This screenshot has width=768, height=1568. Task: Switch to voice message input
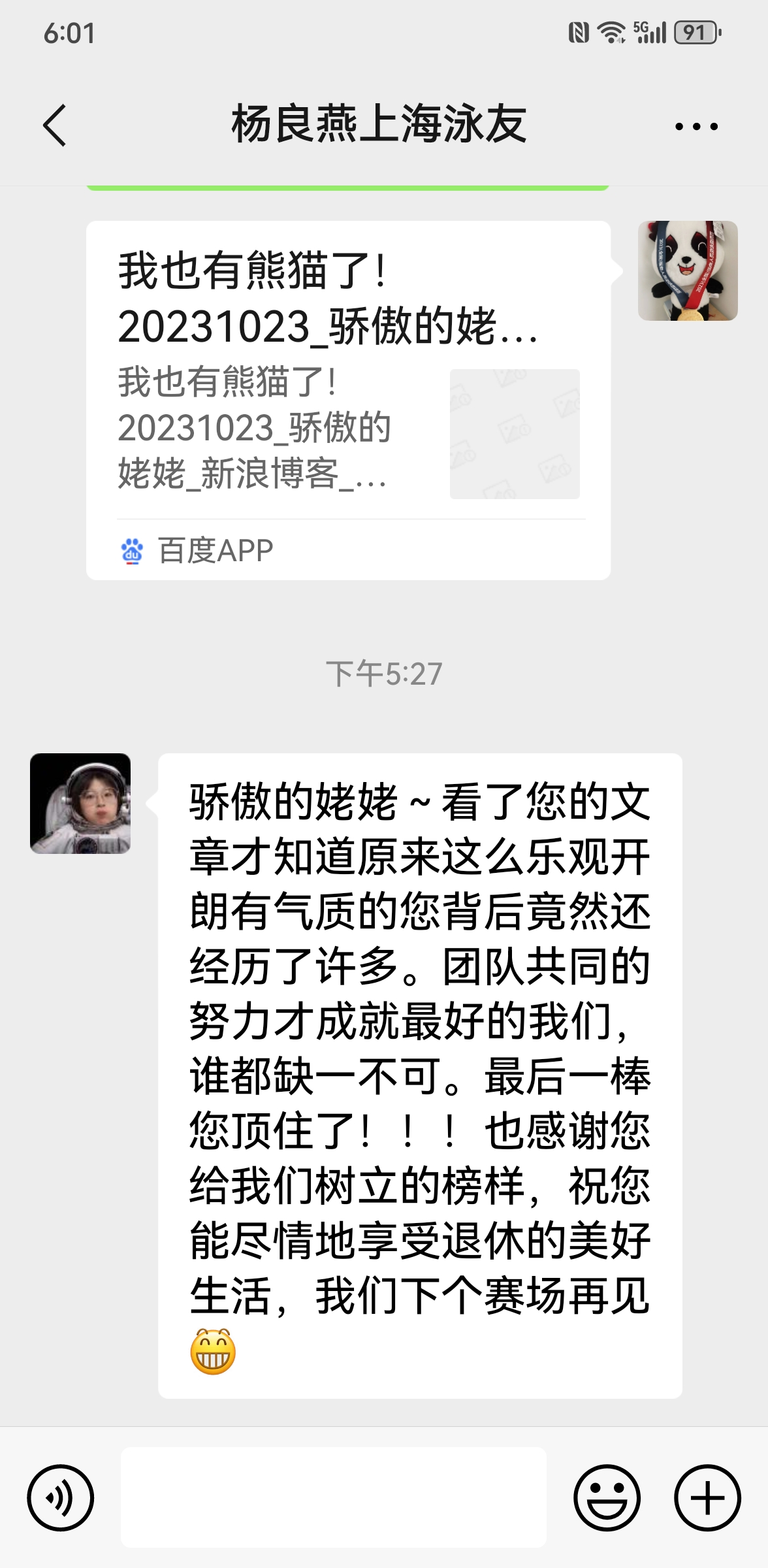point(61,1497)
